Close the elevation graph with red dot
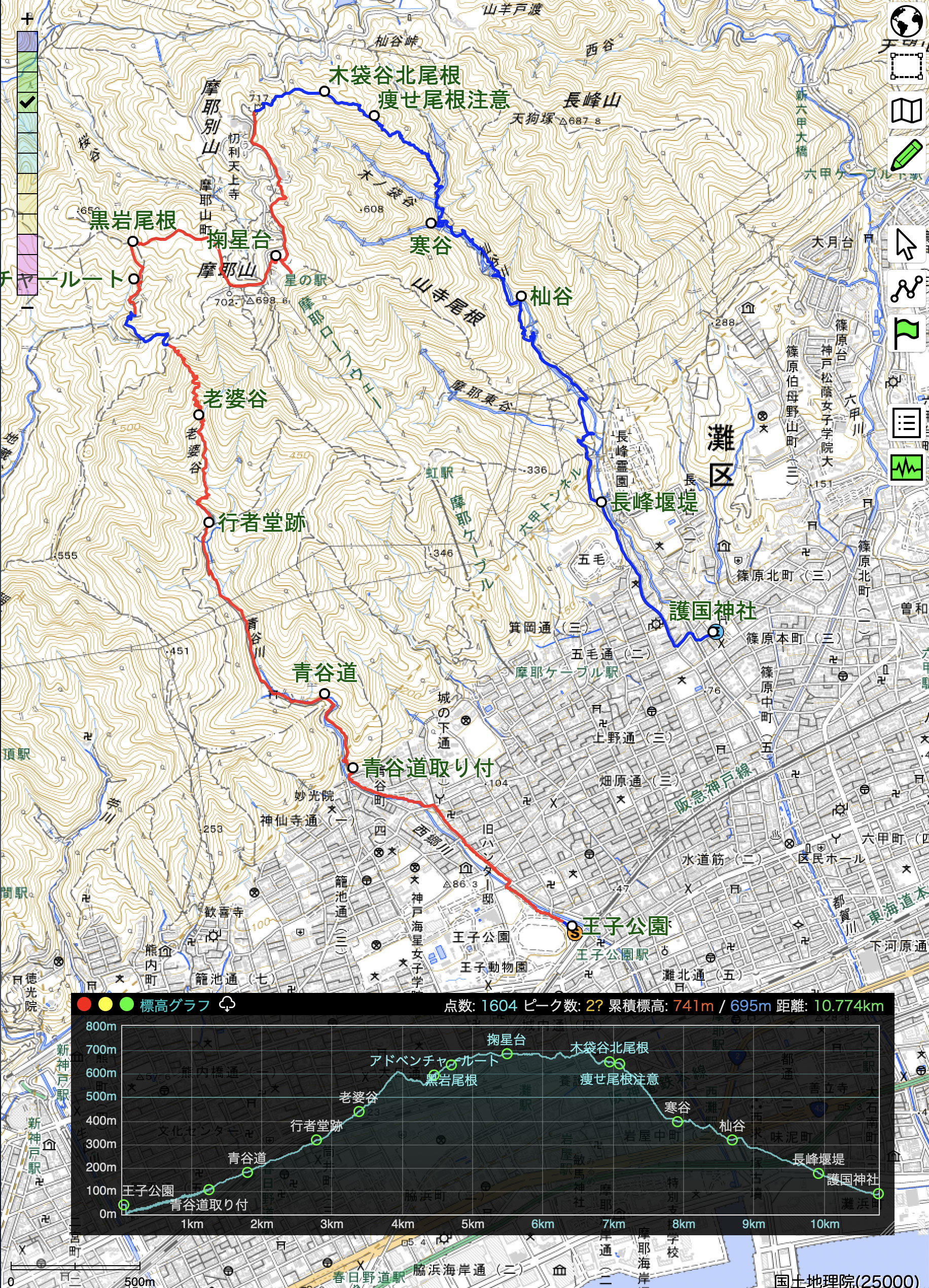Screen dimensions: 929x1288 click(x=84, y=1005)
